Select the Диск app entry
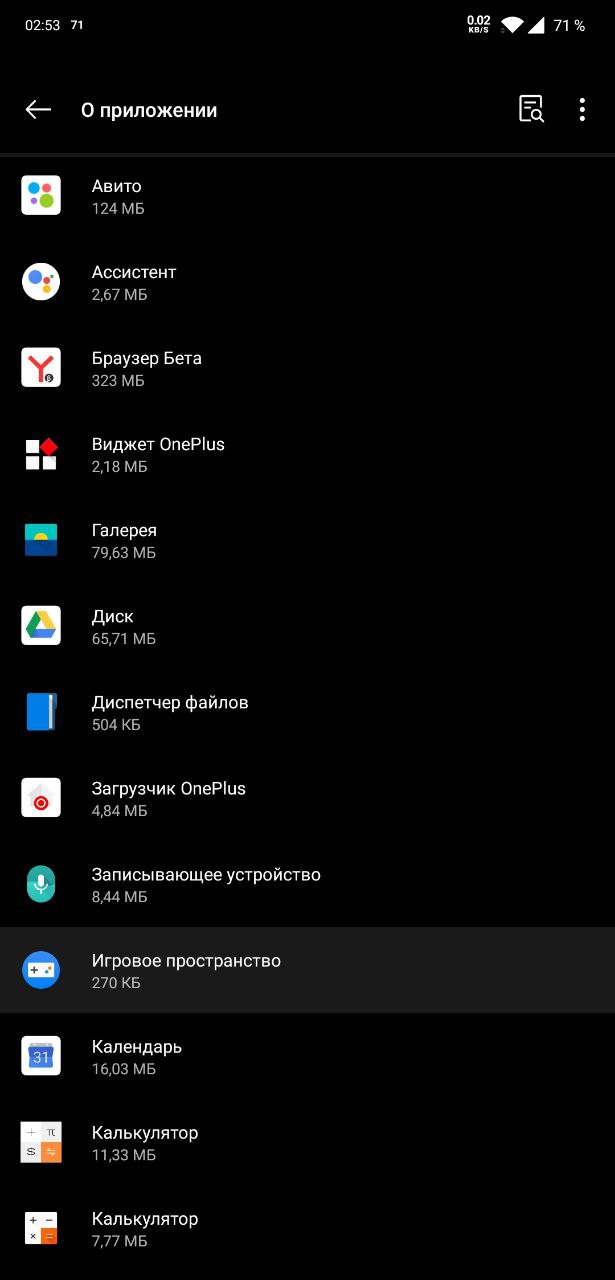The height and width of the screenshot is (1280, 615). (x=307, y=626)
